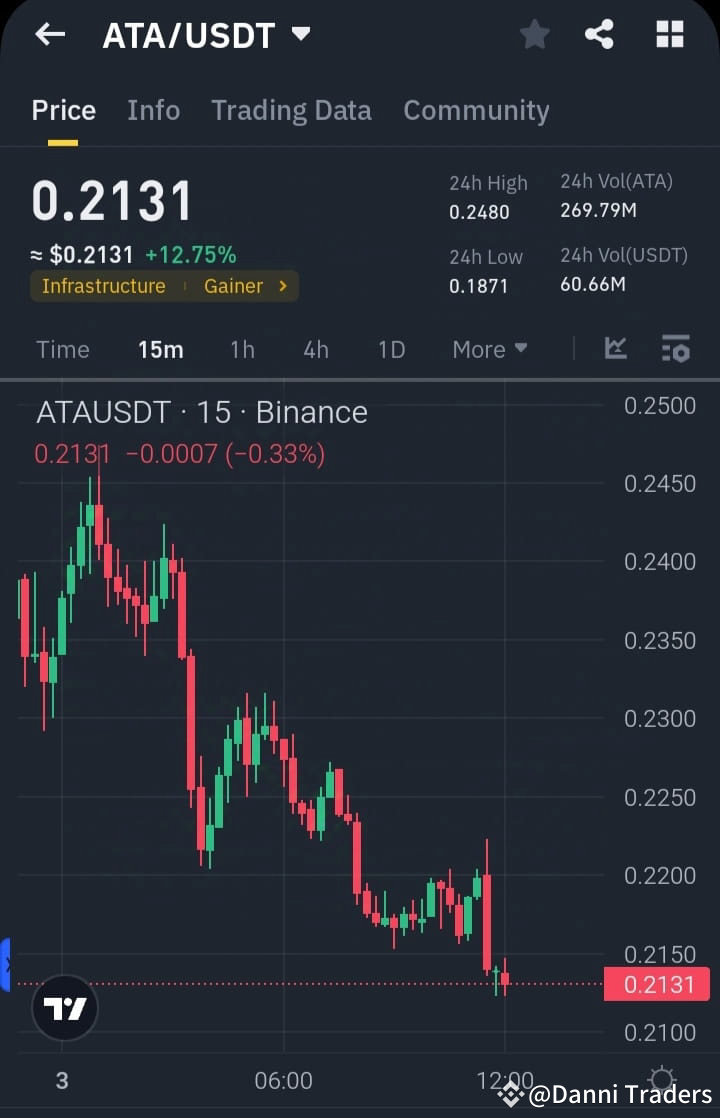
Task: Tap the red current price label 0.2131
Action: (657, 984)
